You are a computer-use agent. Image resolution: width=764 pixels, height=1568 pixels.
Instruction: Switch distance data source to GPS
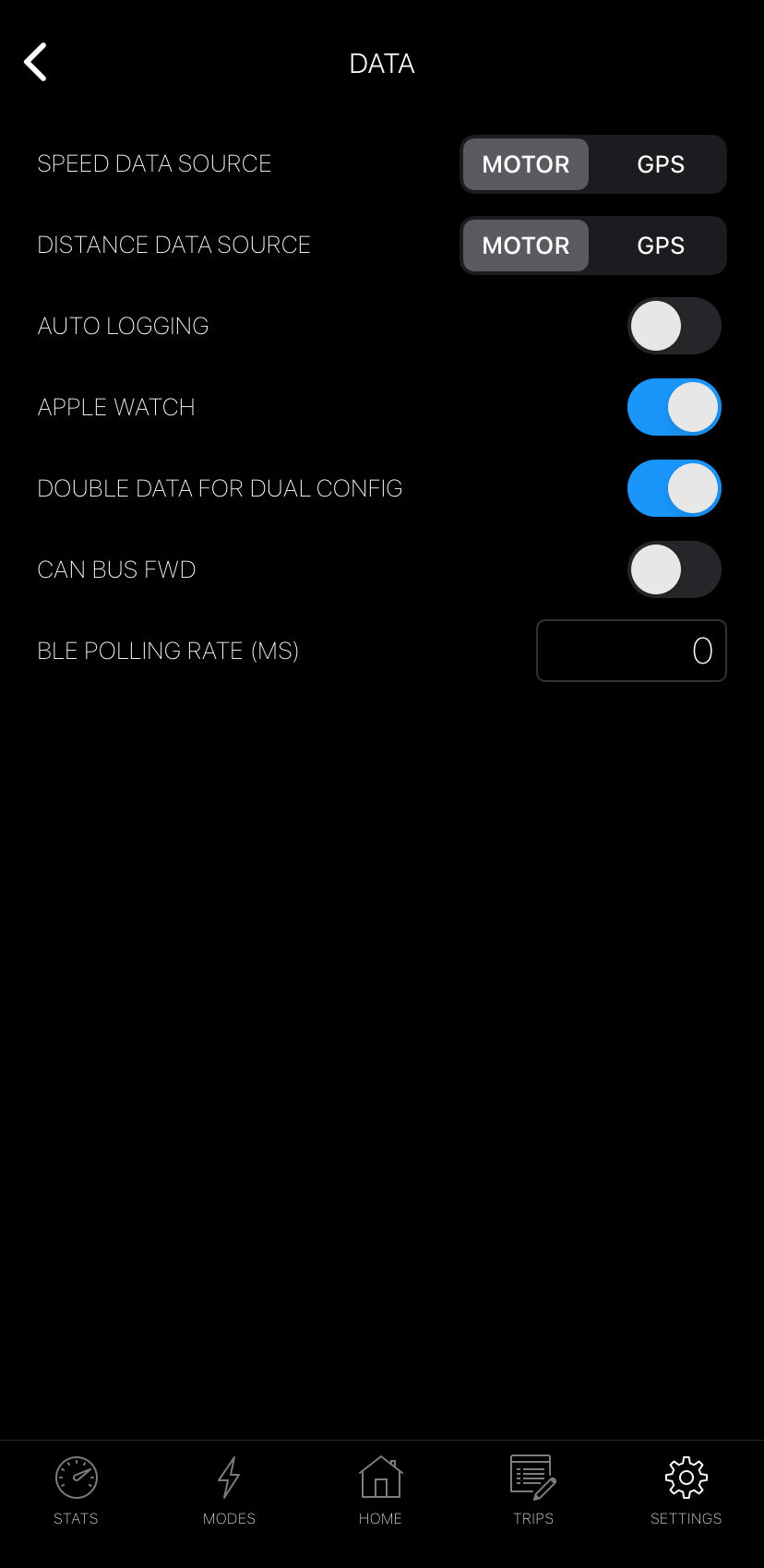[x=660, y=245]
